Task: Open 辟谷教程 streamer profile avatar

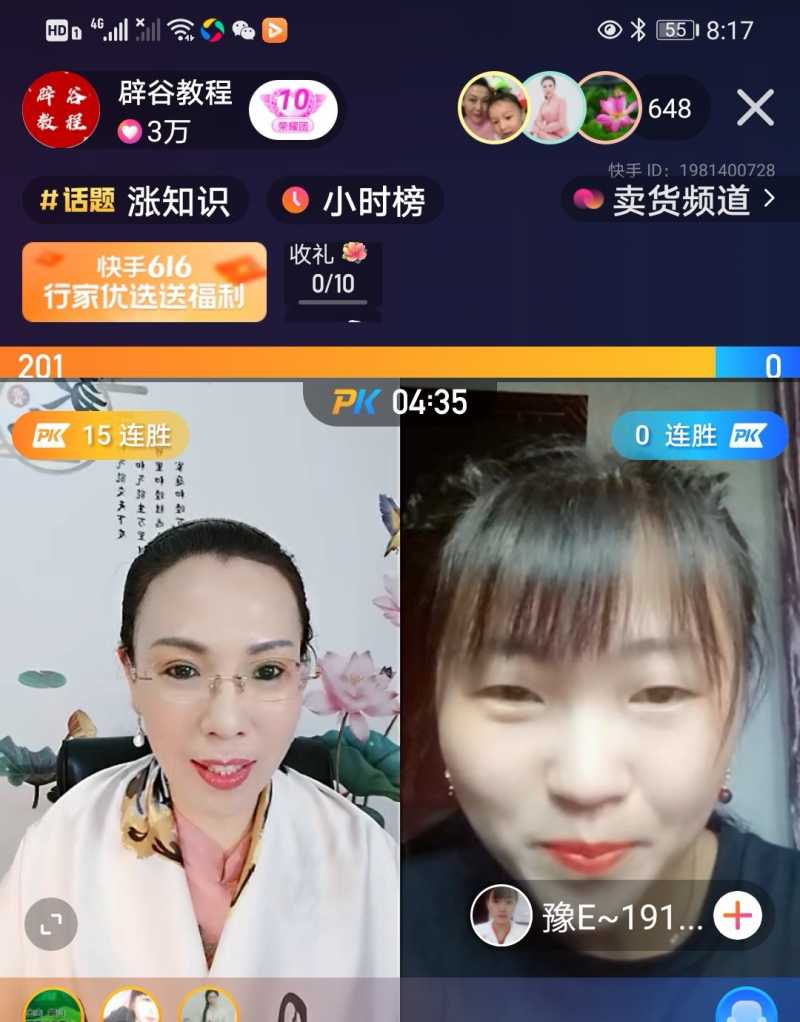Action: [61, 109]
